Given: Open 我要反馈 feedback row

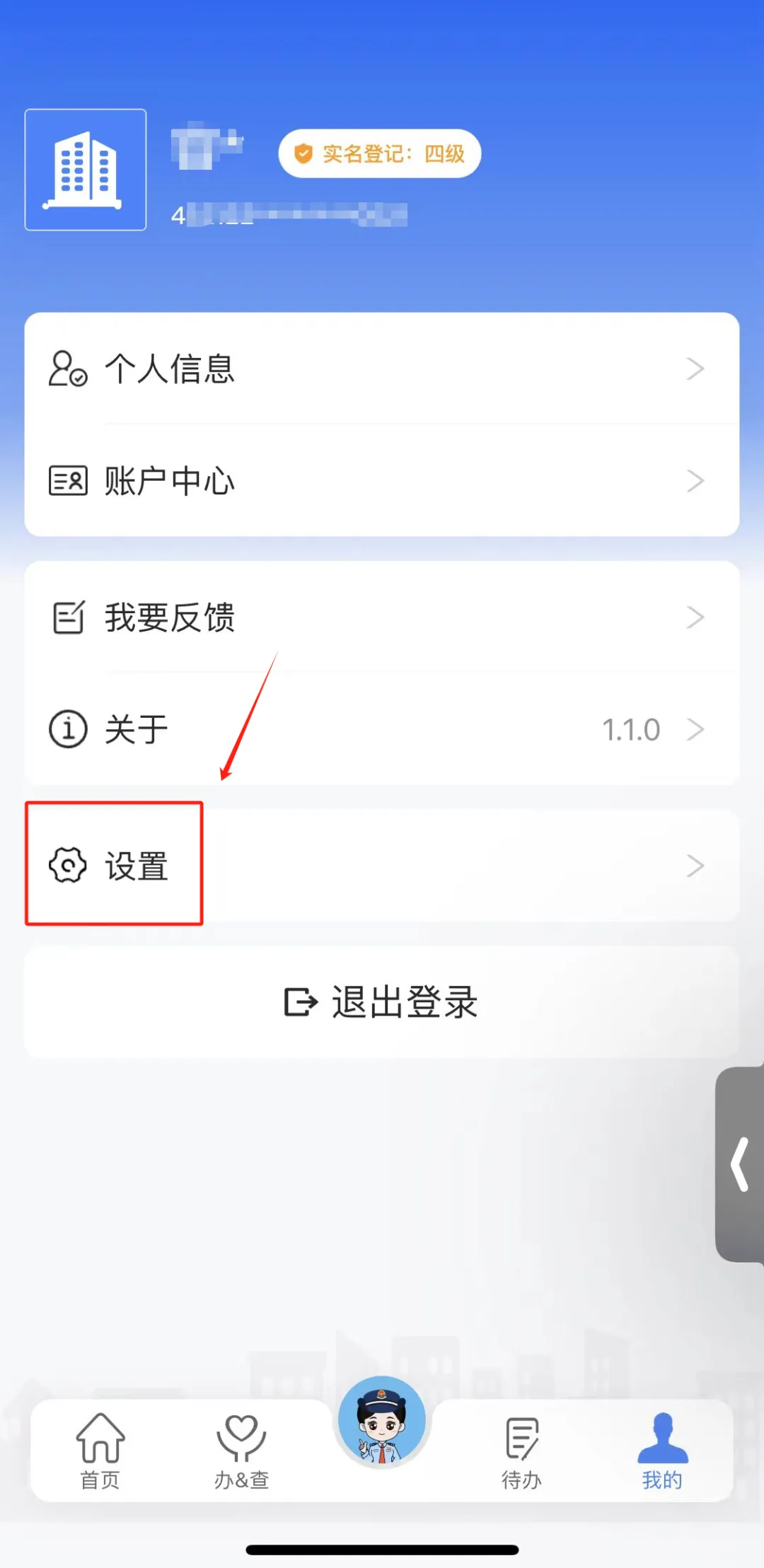Looking at the screenshot, I should (x=382, y=617).
